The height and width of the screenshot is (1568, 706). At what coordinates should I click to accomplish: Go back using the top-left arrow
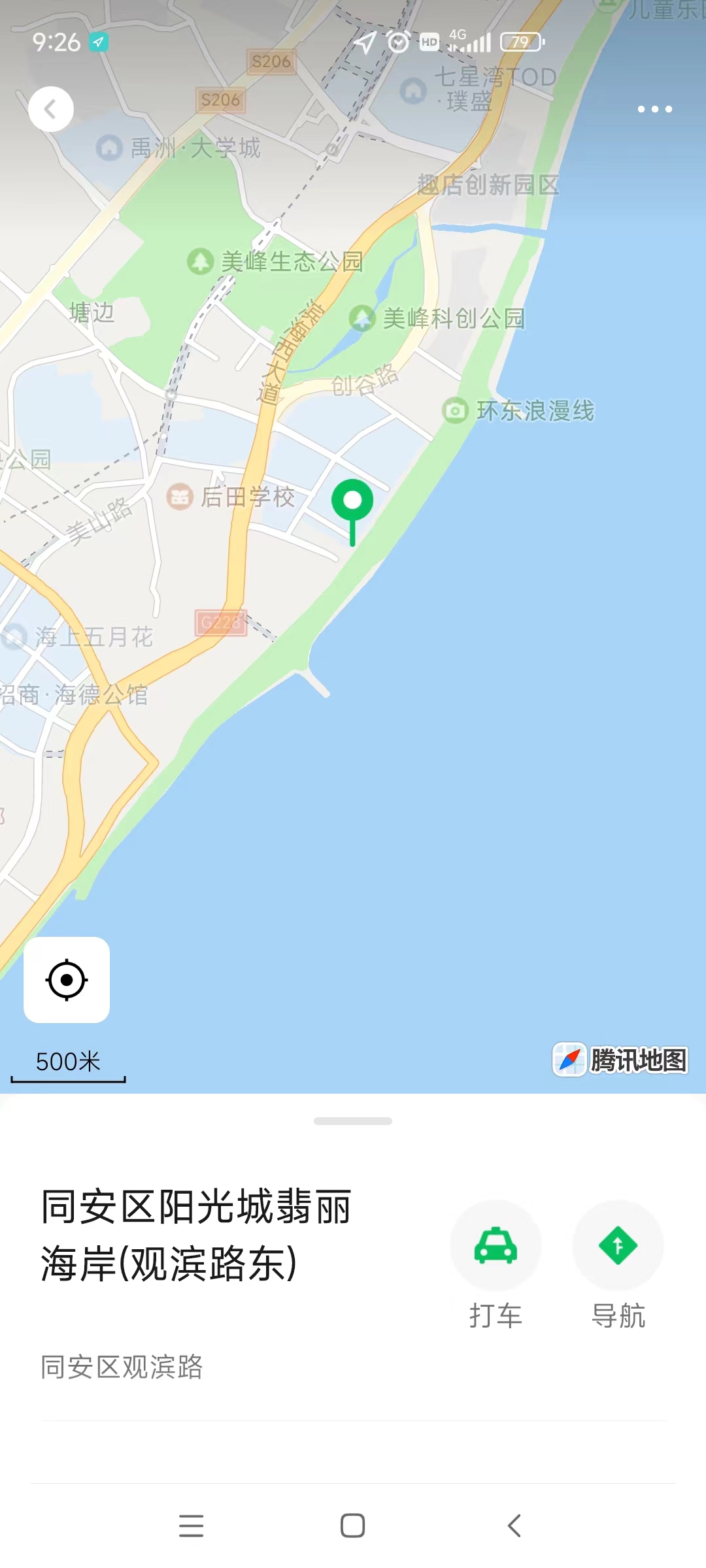(x=50, y=109)
